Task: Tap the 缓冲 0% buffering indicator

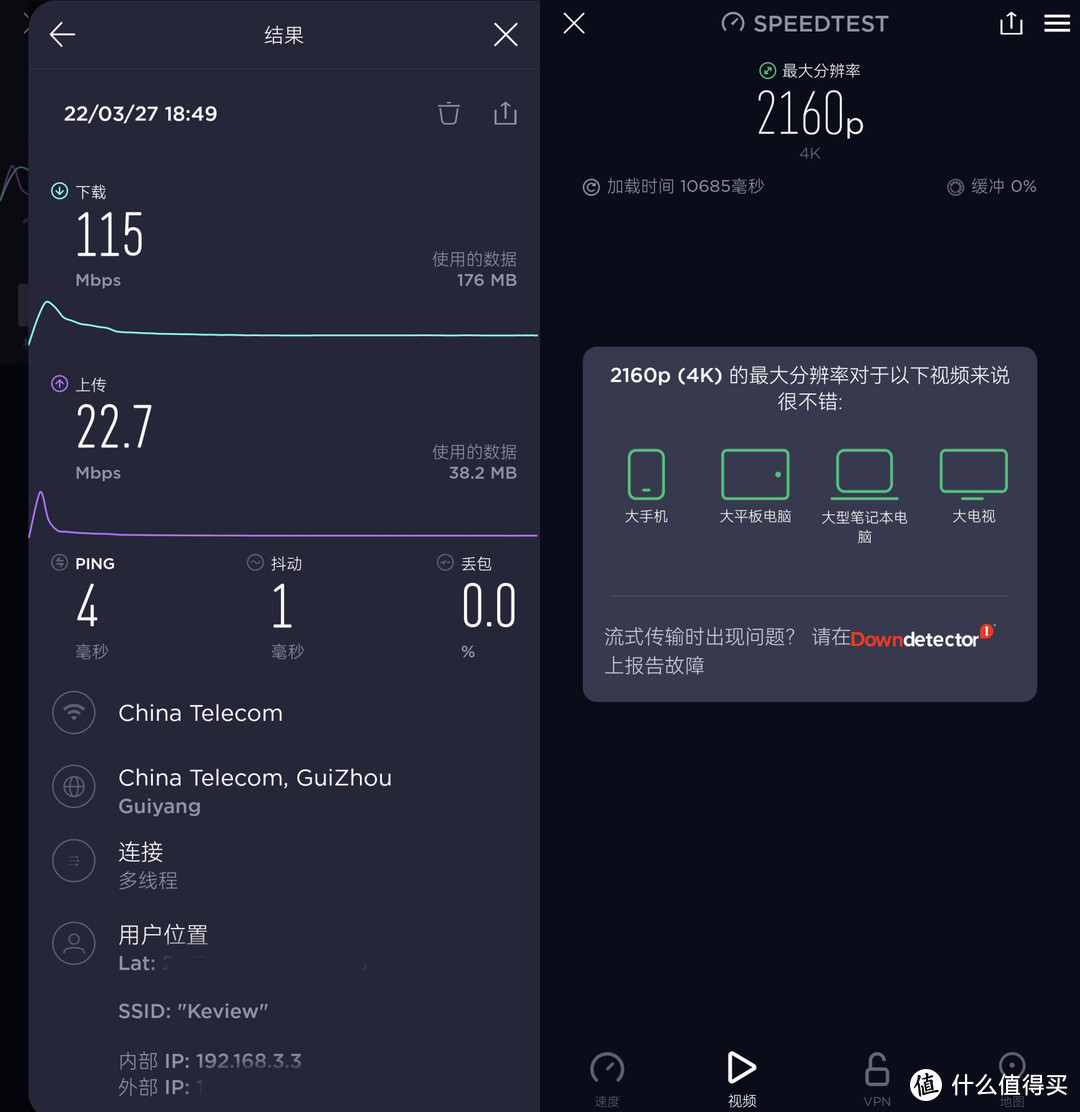Action: 992,186
